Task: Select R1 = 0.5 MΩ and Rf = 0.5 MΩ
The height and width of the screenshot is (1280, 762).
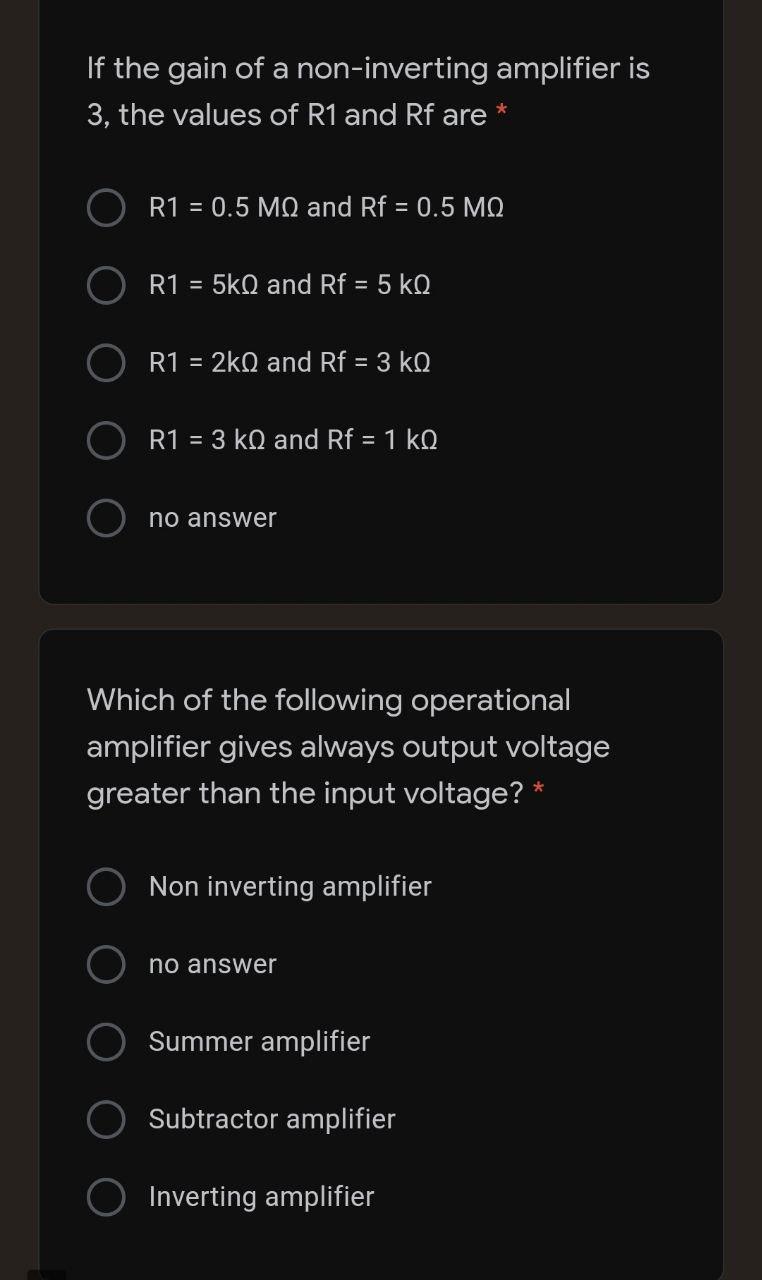Action: pyautogui.click(x=106, y=208)
